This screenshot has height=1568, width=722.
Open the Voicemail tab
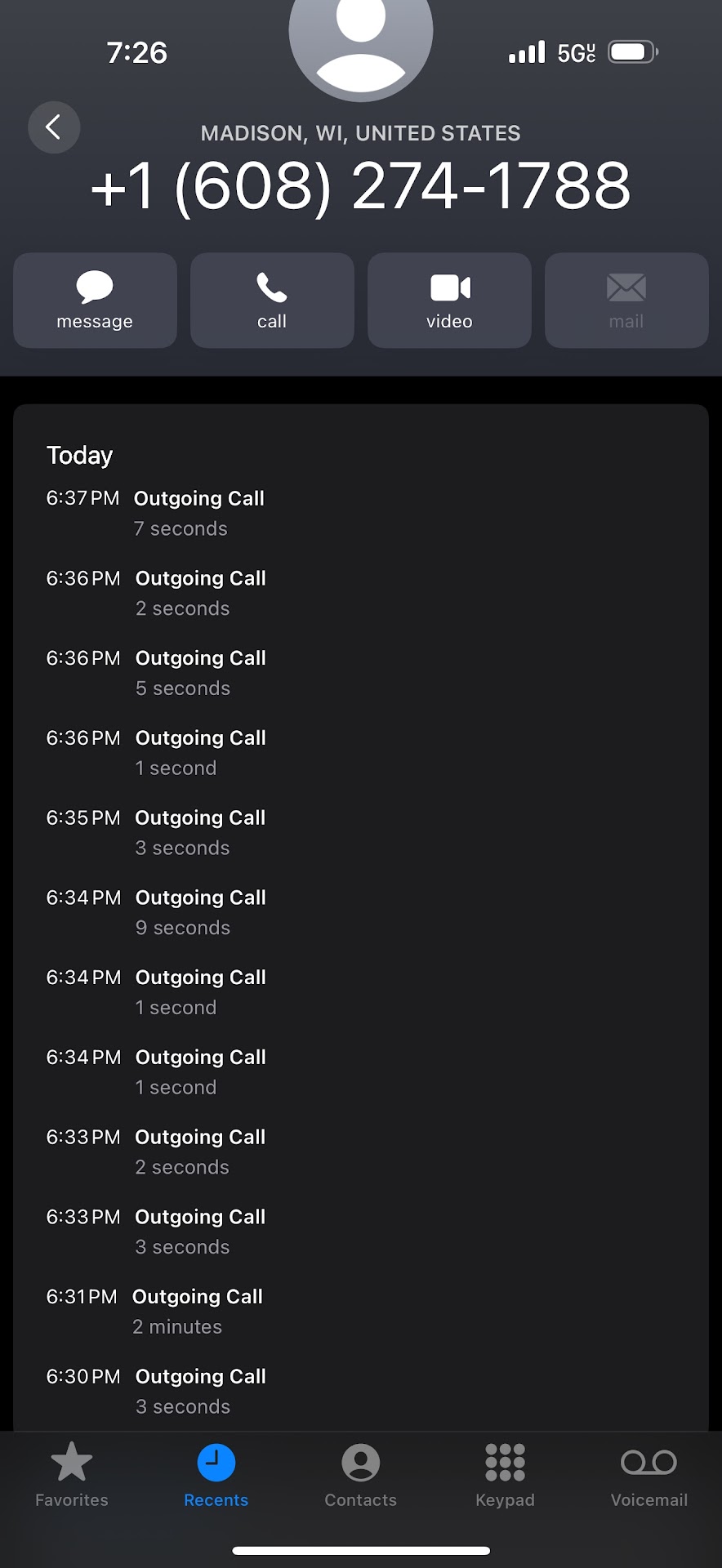(x=649, y=1474)
